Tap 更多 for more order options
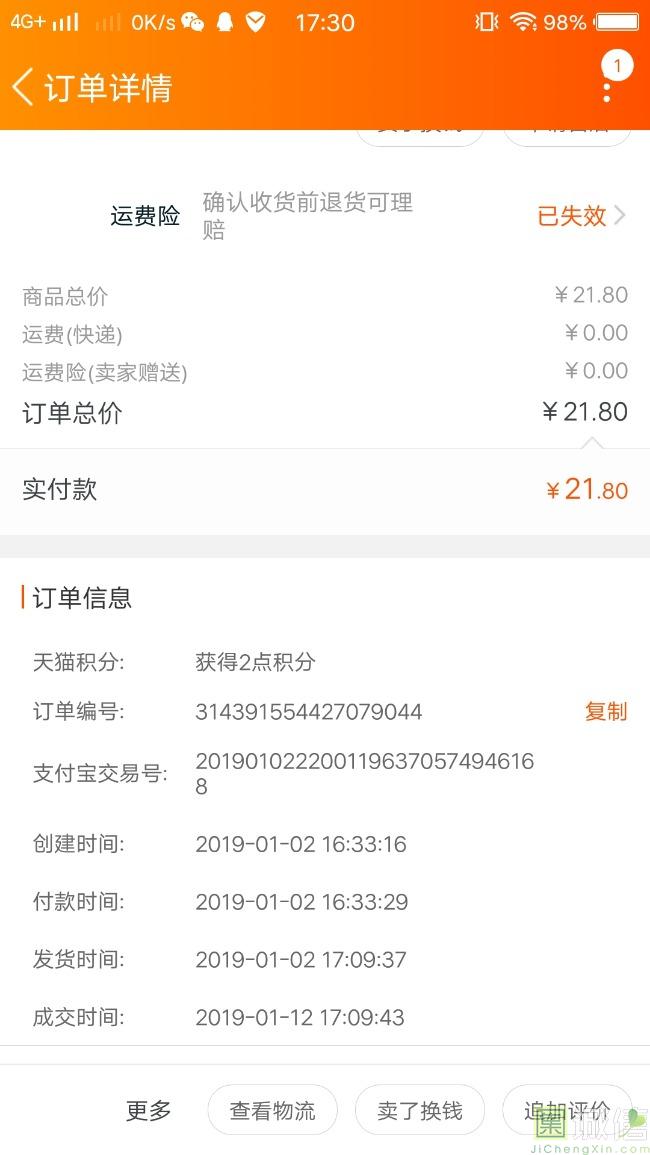 tap(148, 1110)
